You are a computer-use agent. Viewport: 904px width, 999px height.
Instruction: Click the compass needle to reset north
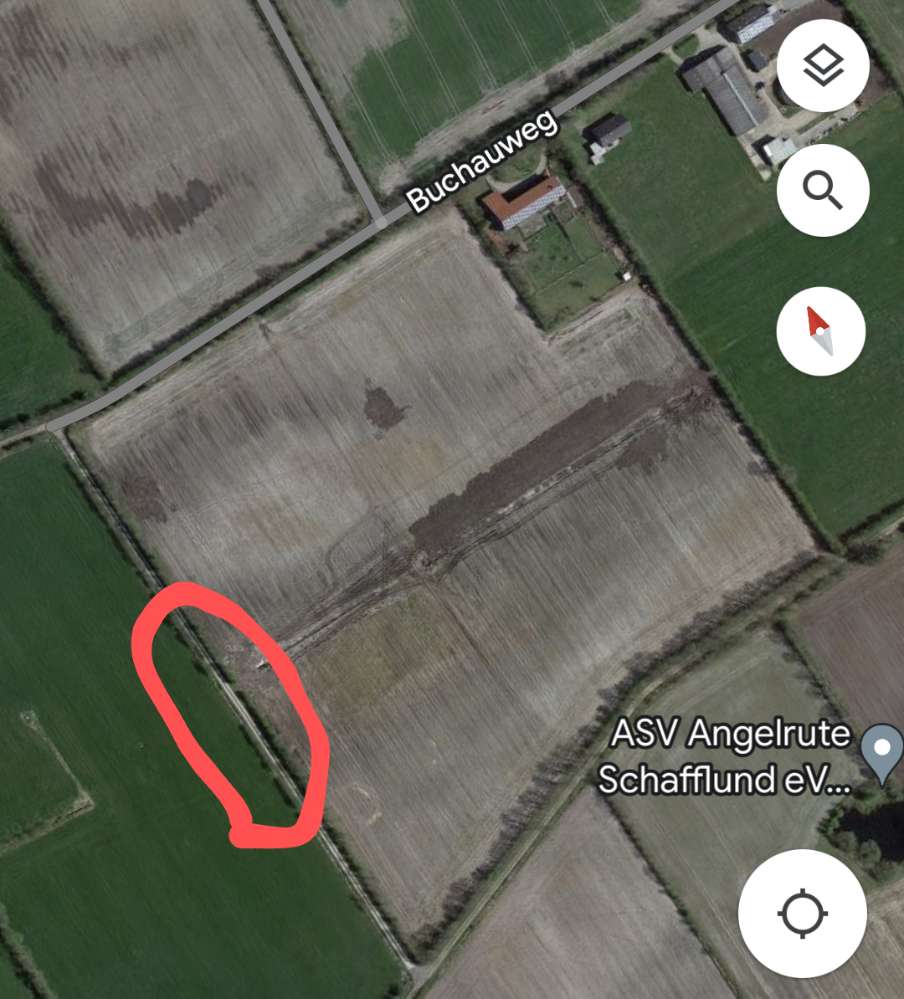click(819, 331)
